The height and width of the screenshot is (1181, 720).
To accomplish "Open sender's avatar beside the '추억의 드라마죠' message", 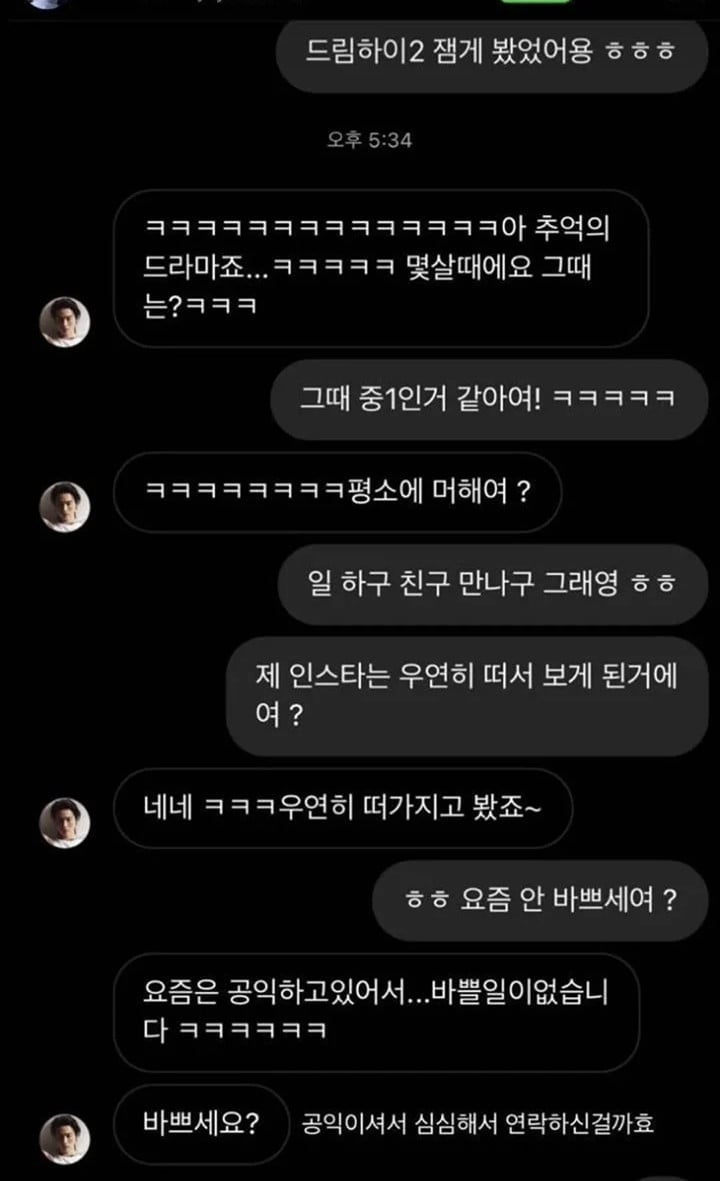I will coord(64,322).
